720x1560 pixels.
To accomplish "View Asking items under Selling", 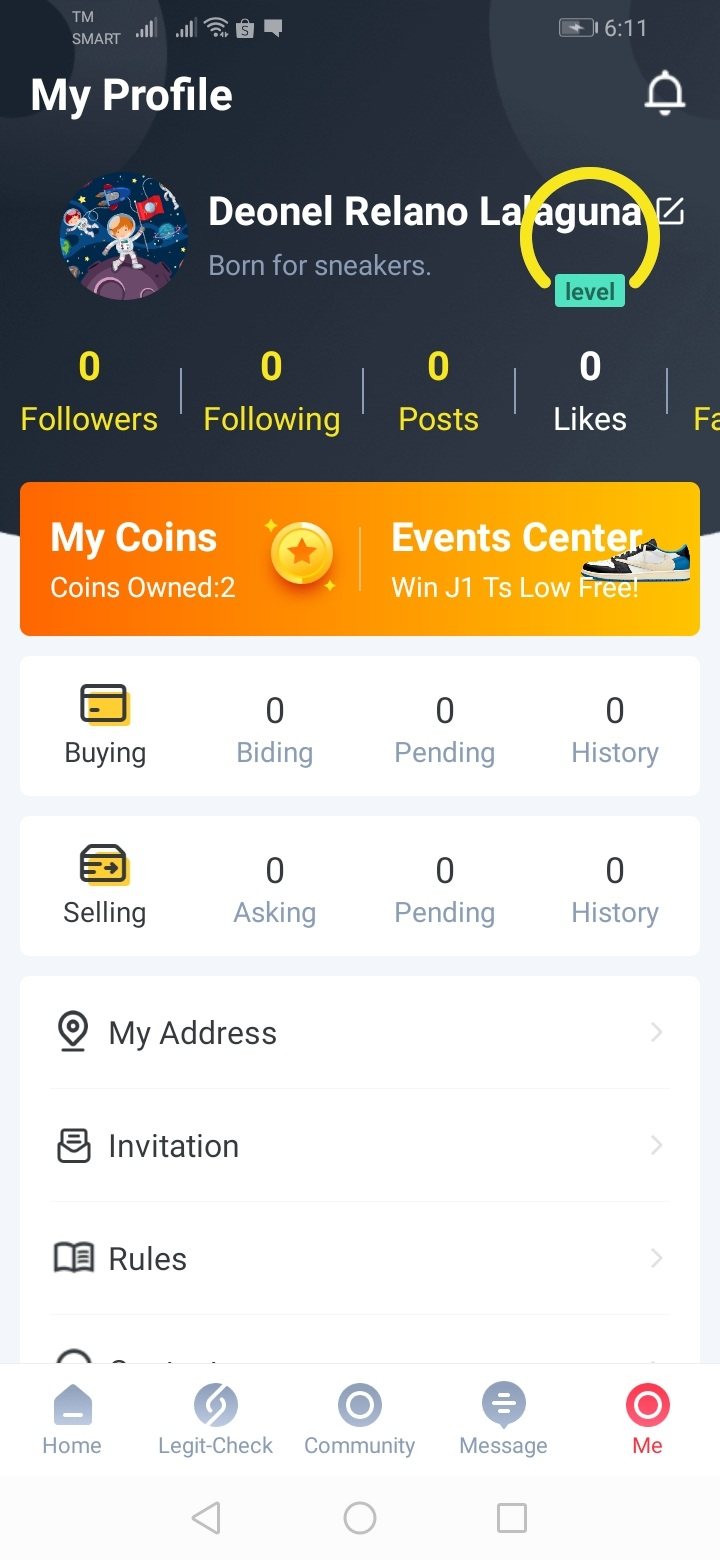I will (x=275, y=890).
